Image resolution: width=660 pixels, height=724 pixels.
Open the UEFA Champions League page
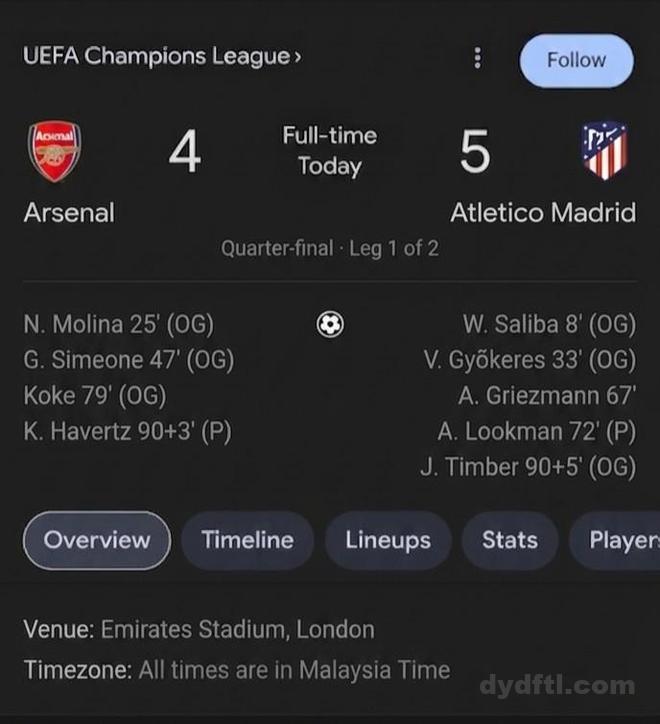point(161,56)
